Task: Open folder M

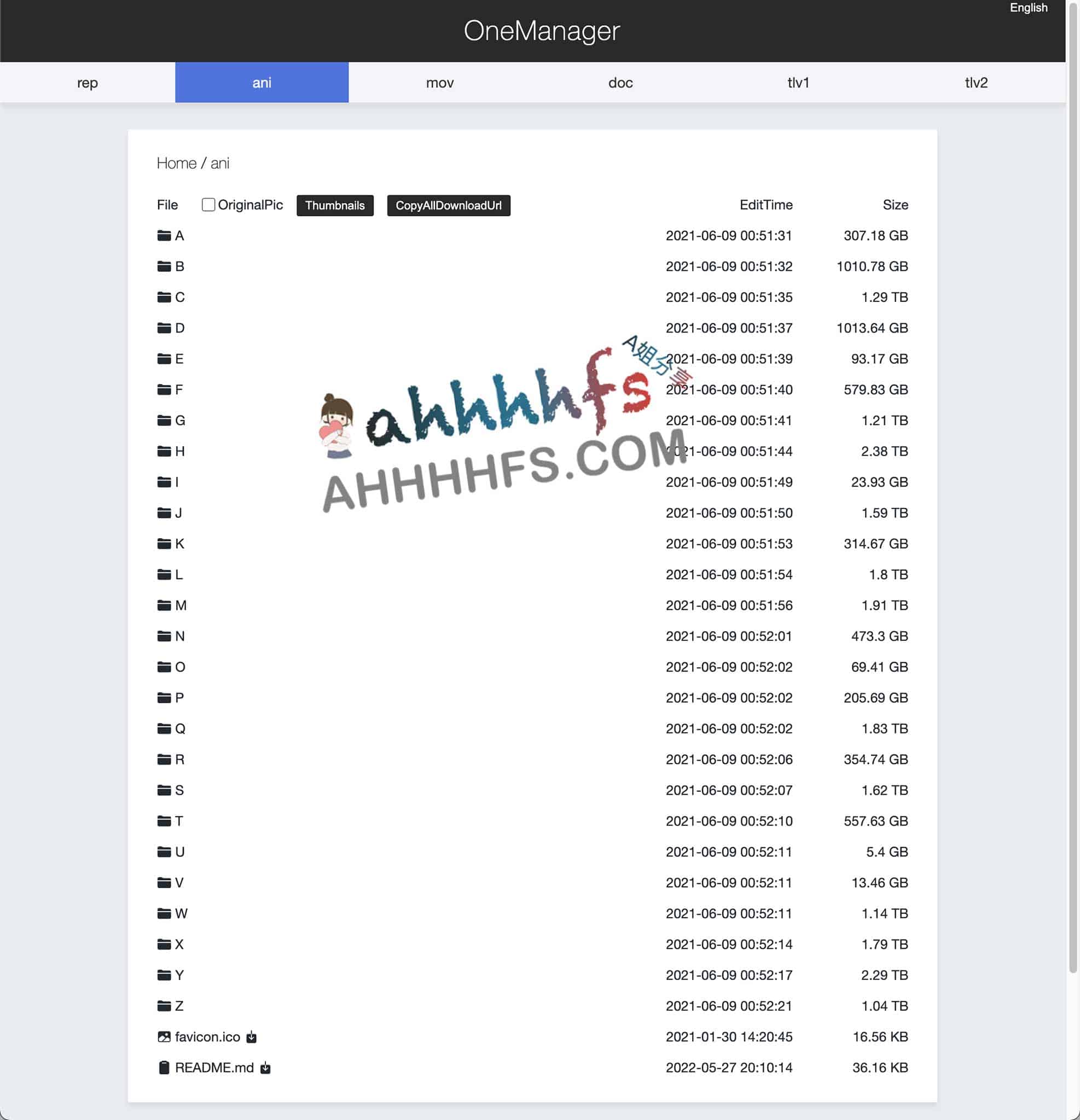Action: [x=181, y=605]
